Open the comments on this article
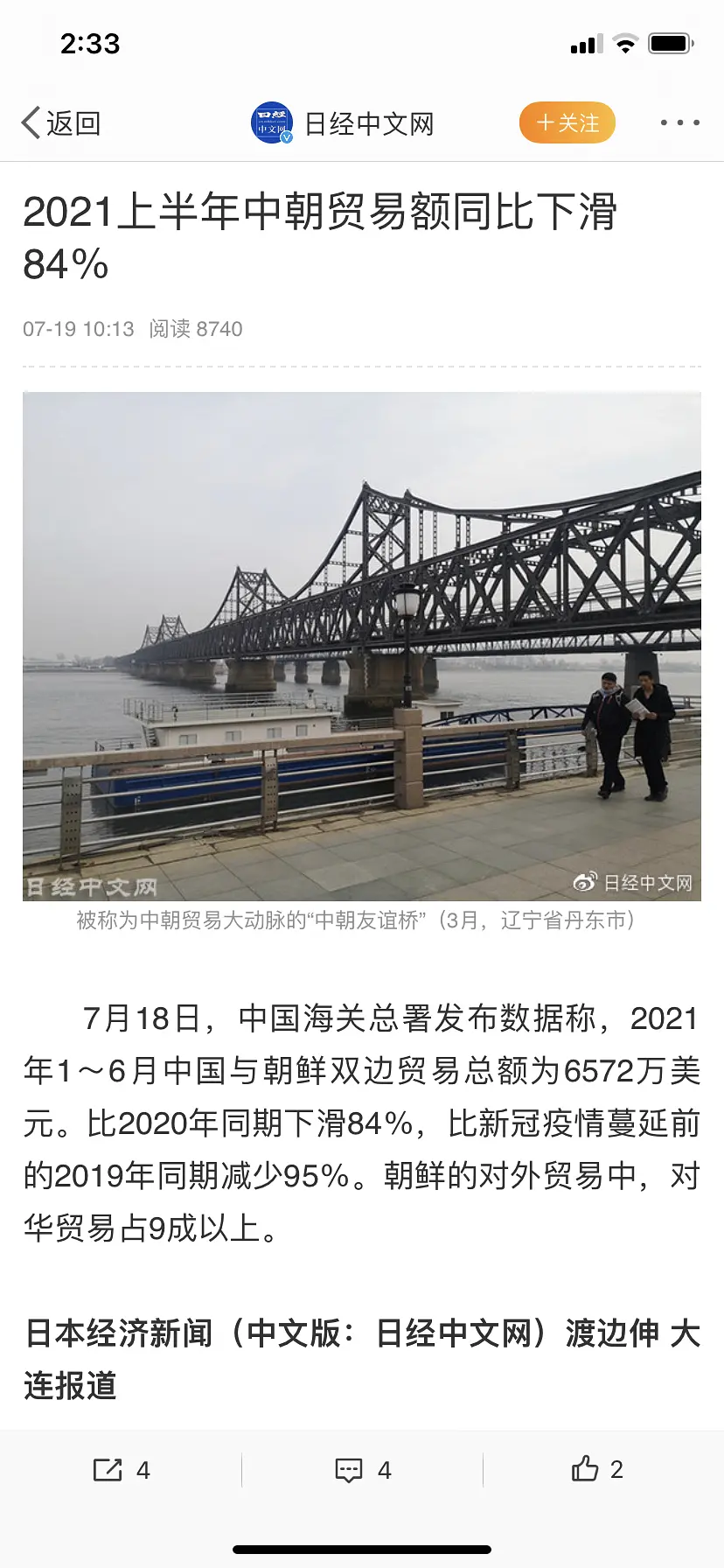This screenshot has width=724, height=1568. click(362, 1470)
